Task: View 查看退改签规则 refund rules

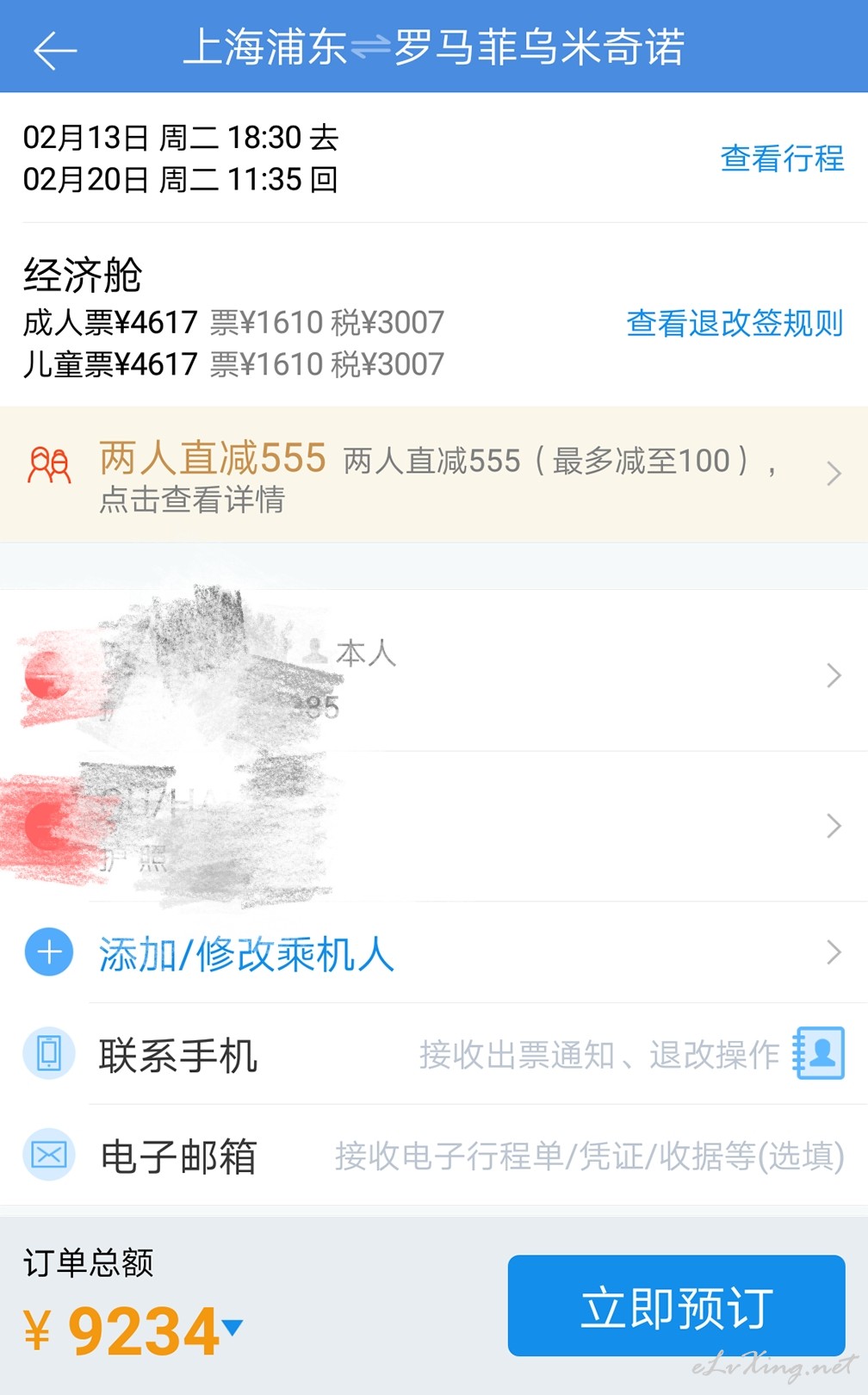Action: [x=735, y=323]
